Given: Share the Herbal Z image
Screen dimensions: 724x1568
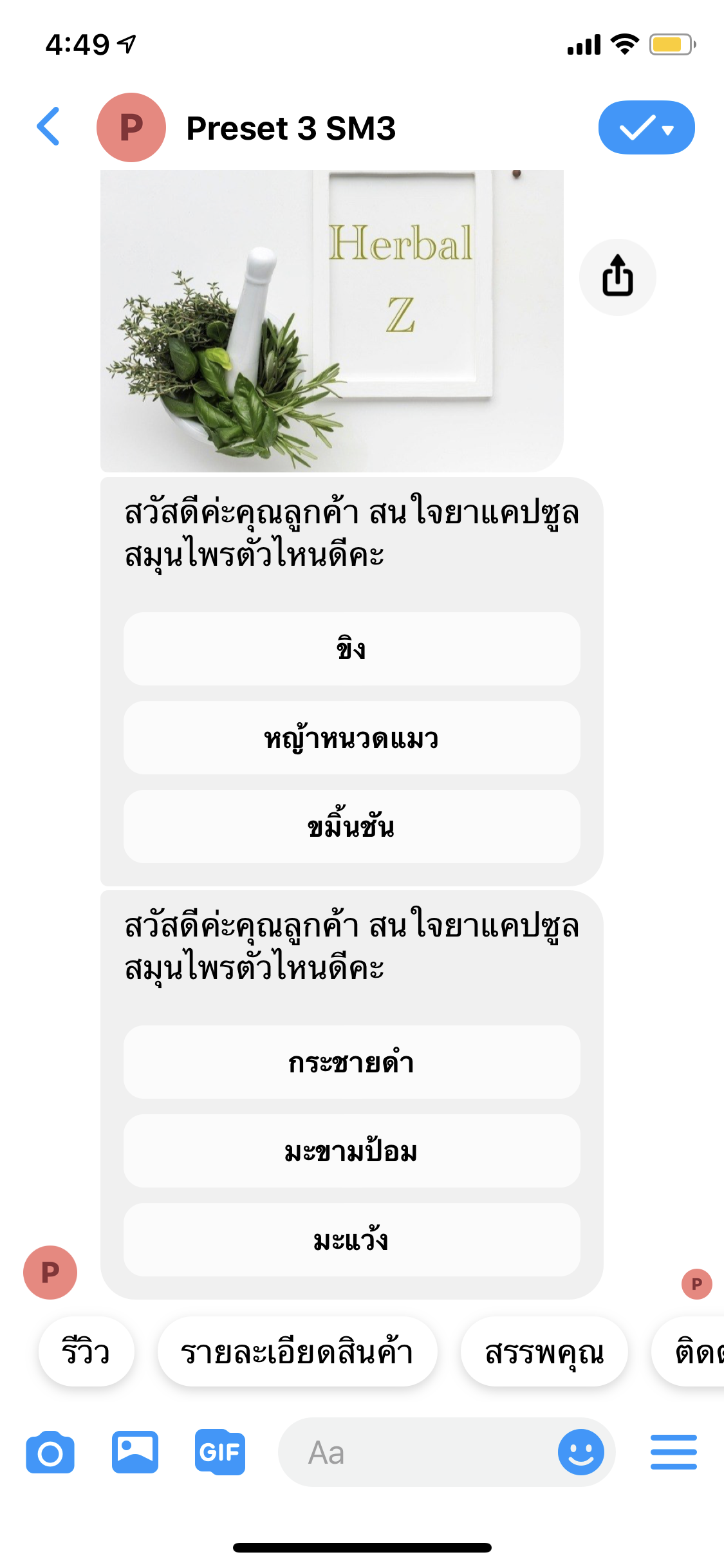Looking at the screenshot, I should click(617, 277).
